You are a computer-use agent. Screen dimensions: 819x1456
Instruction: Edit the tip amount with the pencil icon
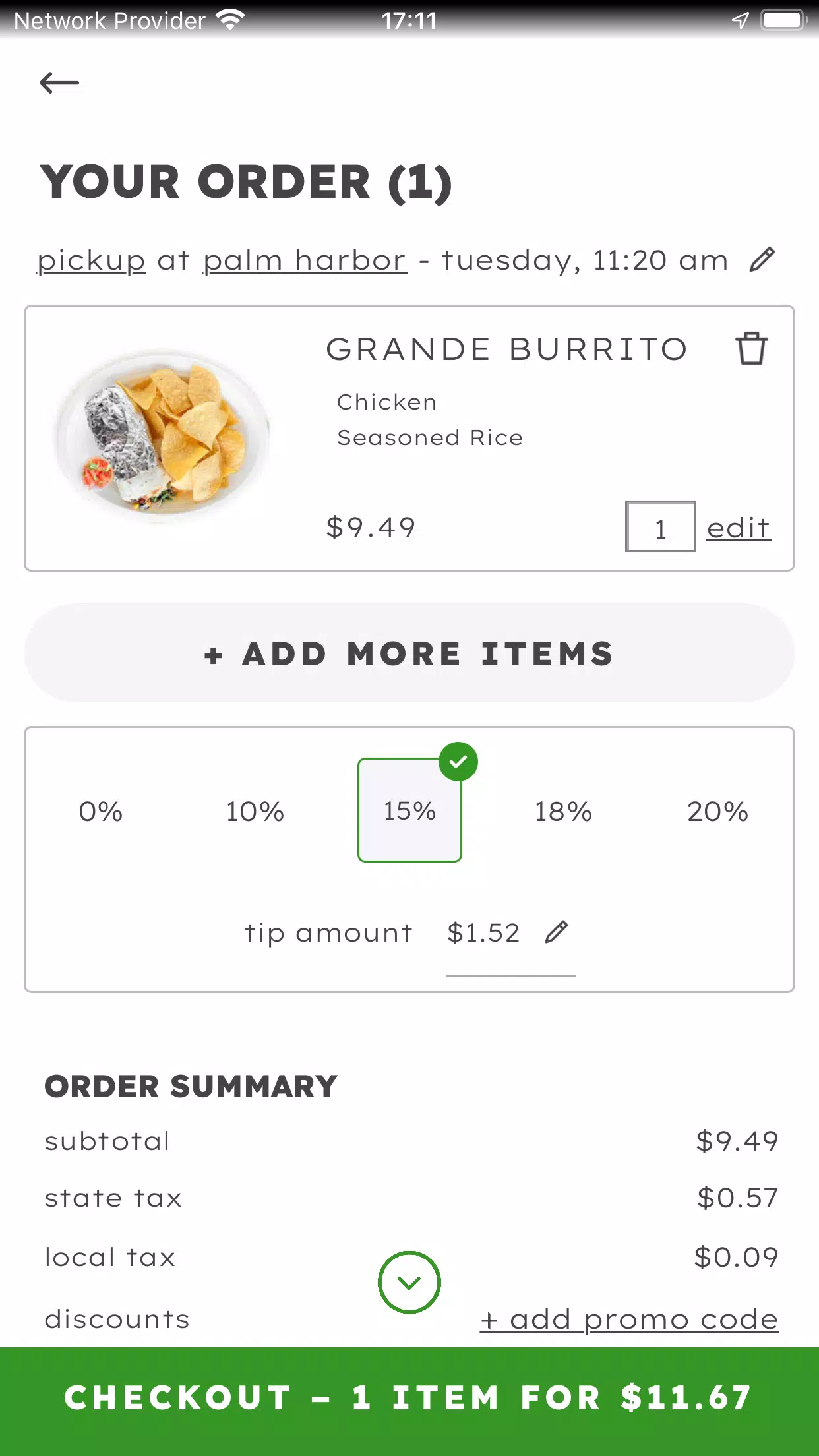point(557,932)
